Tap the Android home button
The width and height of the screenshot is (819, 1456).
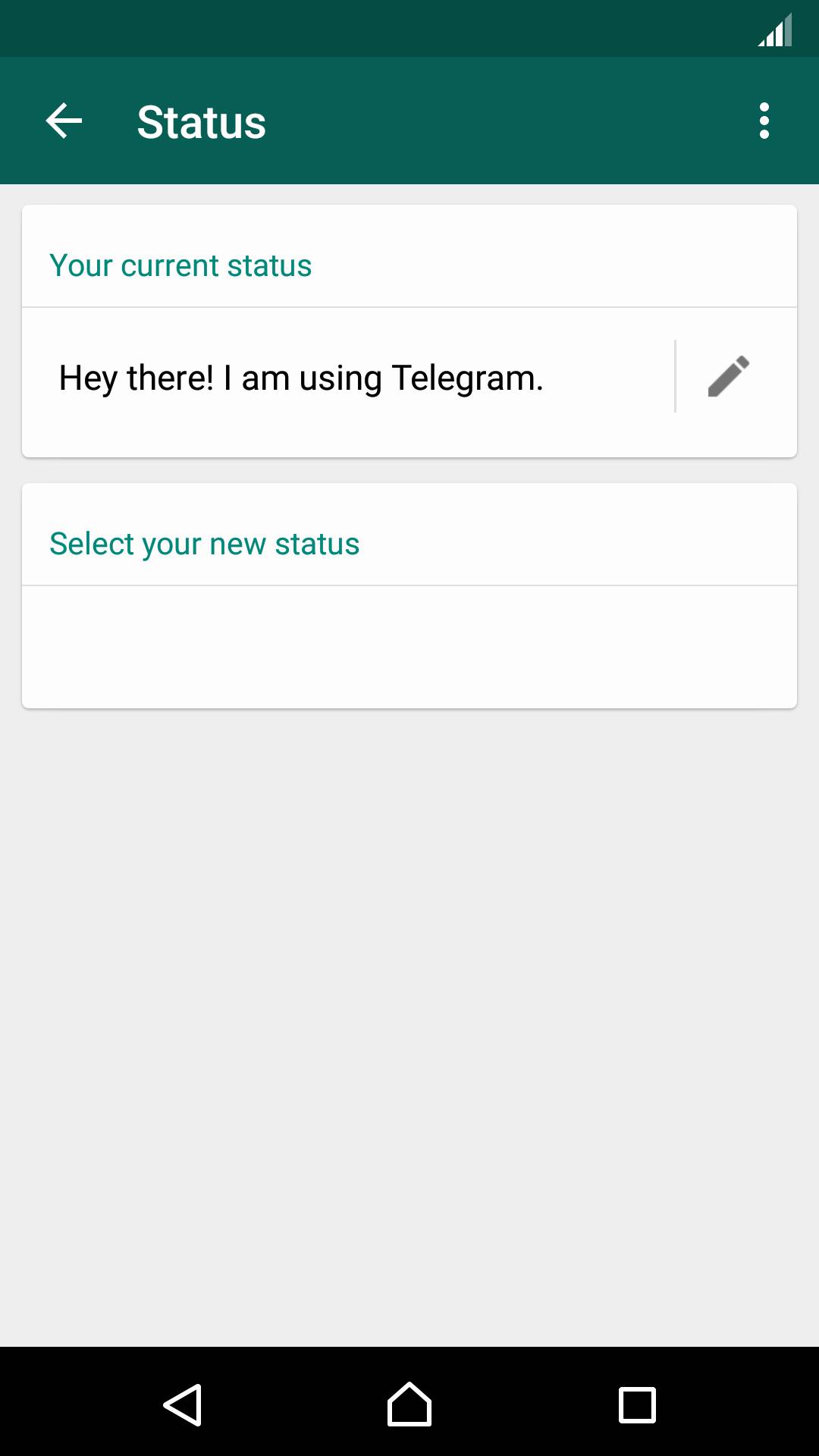tap(409, 1407)
